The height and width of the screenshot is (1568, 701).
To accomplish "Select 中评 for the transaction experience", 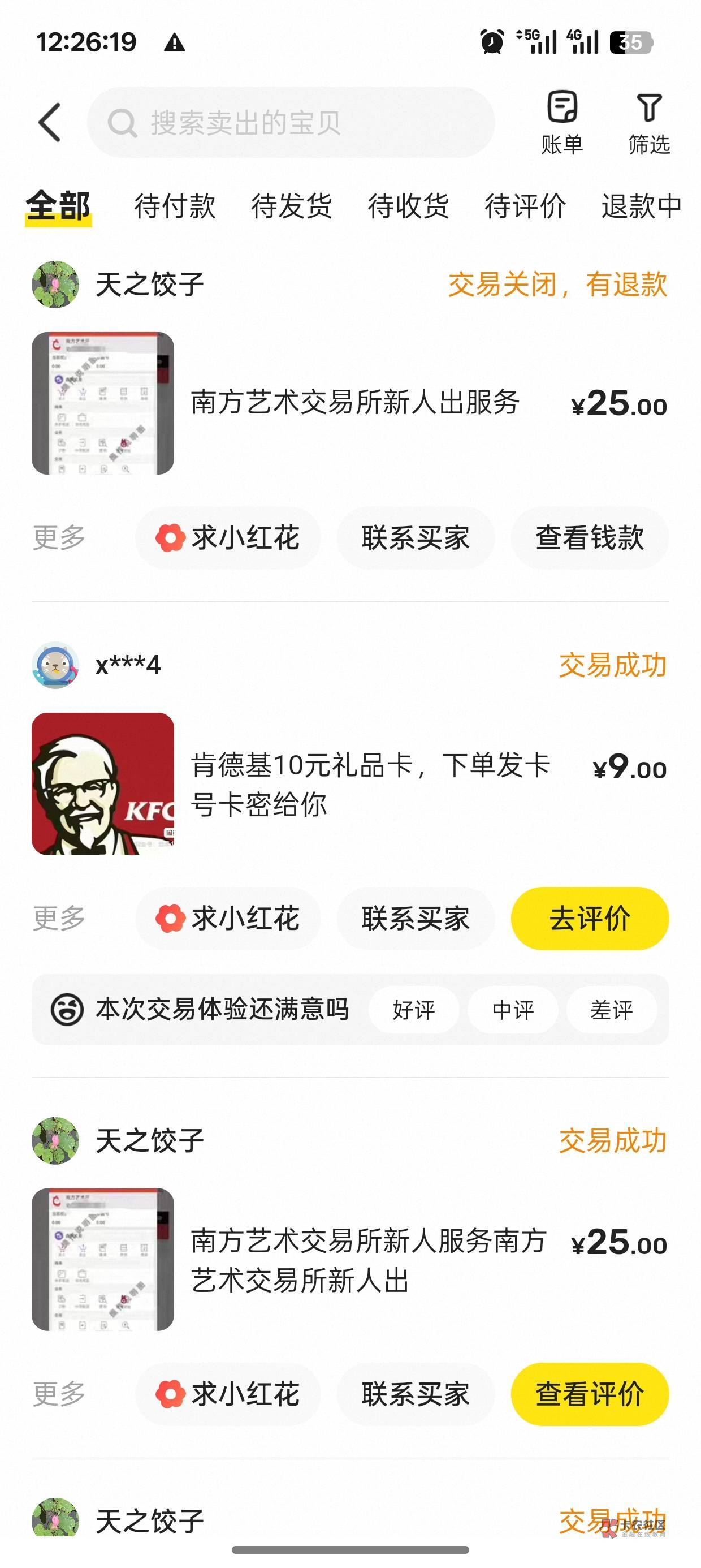I will [513, 1010].
